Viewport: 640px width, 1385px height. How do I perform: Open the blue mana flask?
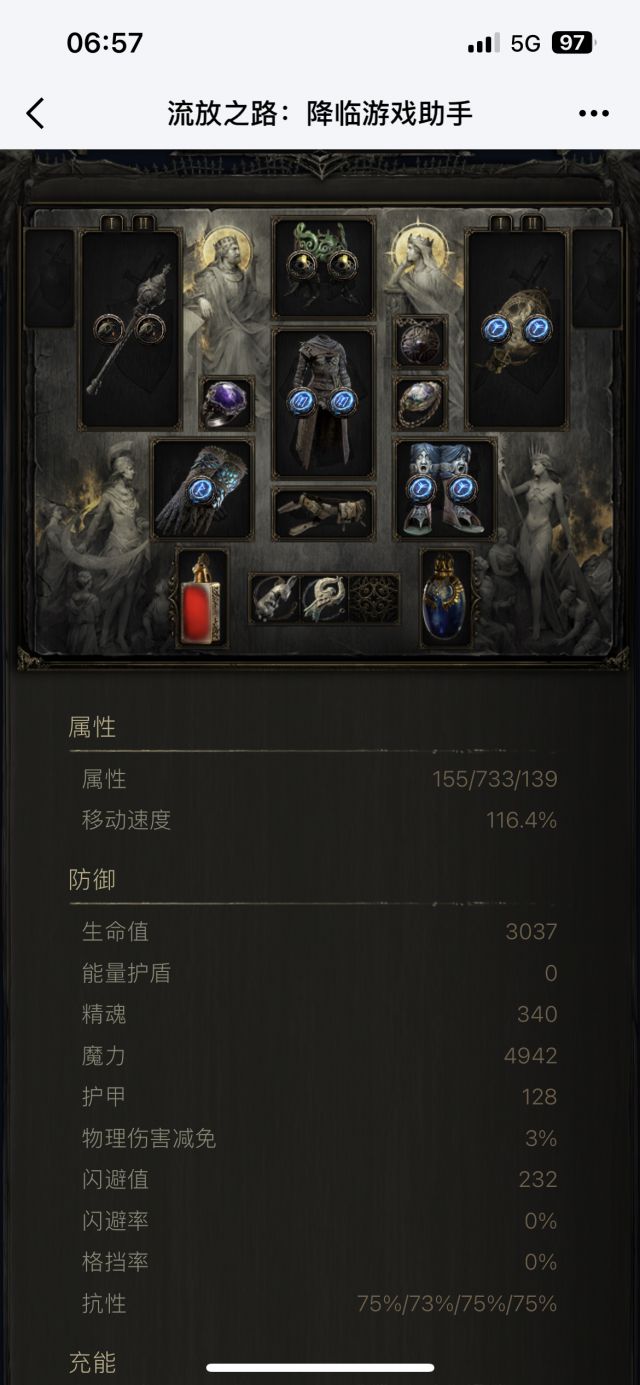(445, 597)
